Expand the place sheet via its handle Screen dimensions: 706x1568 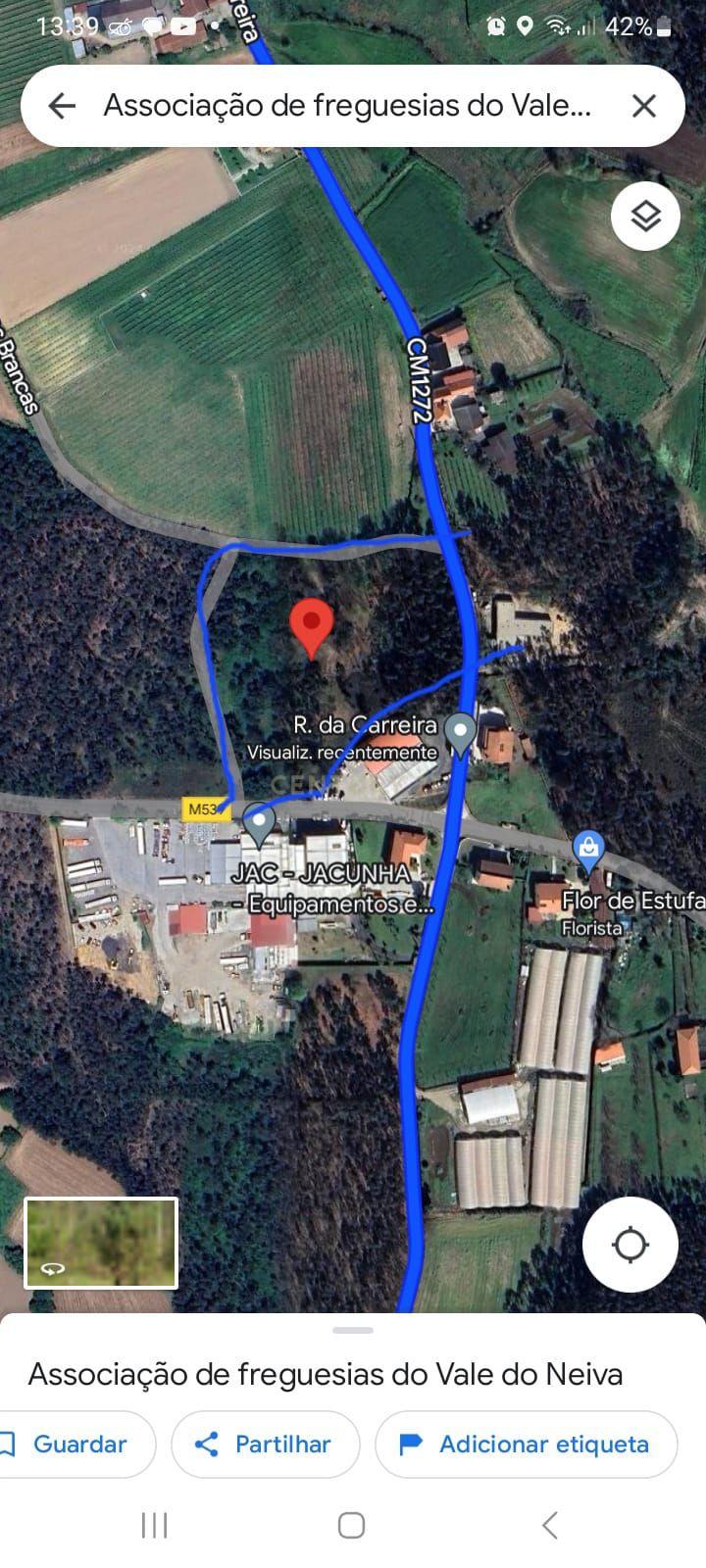tap(353, 1330)
